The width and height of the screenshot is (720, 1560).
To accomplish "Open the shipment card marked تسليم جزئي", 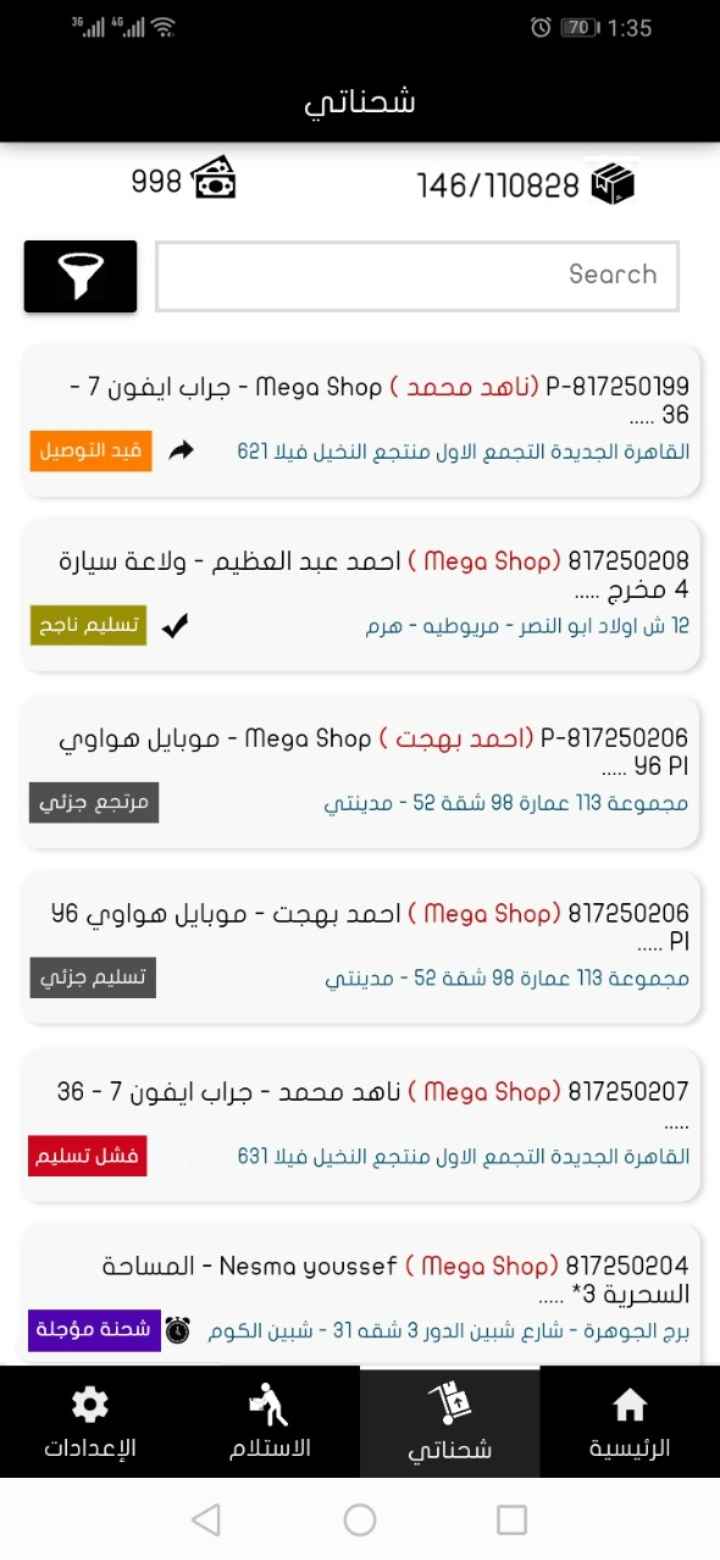I will point(361,948).
